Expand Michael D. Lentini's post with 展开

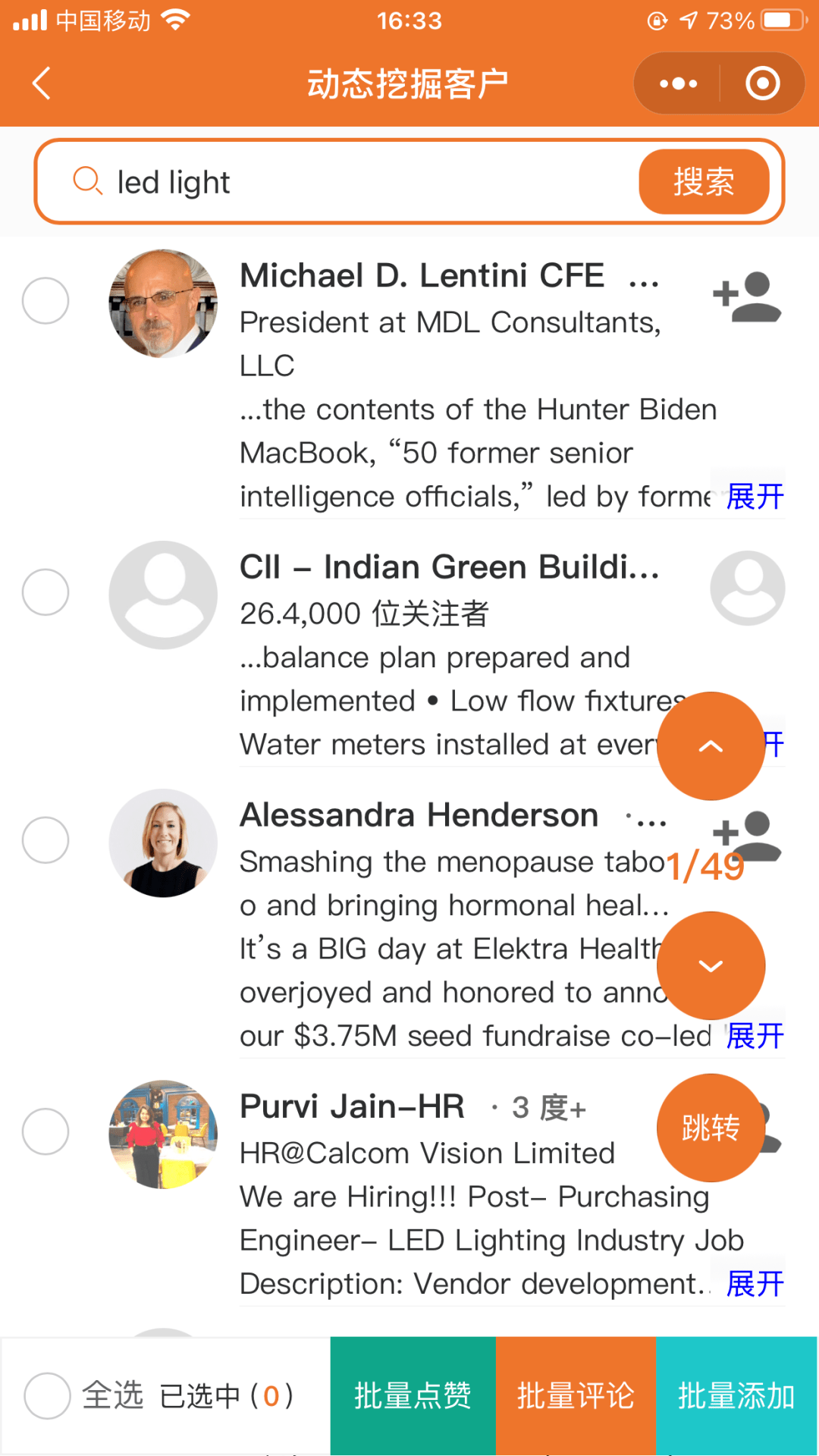pyautogui.click(x=755, y=497)
